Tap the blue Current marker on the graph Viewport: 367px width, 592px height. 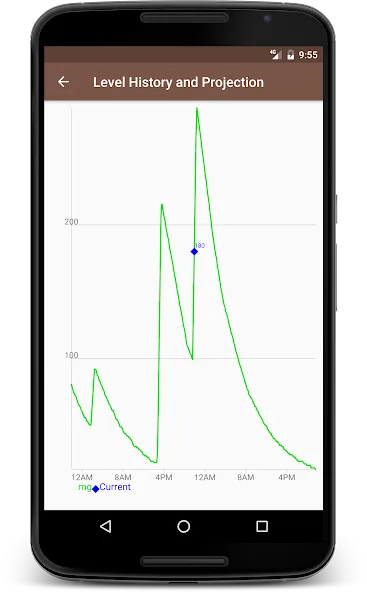click(x=194, y=251)
